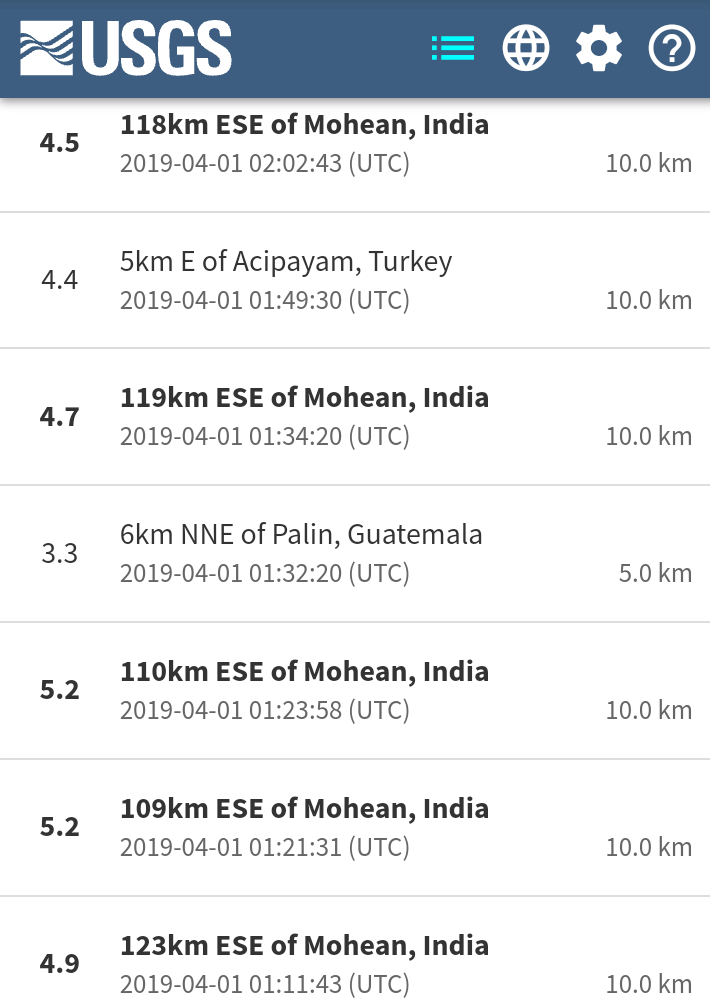Open the help question mark

(672, 48)
